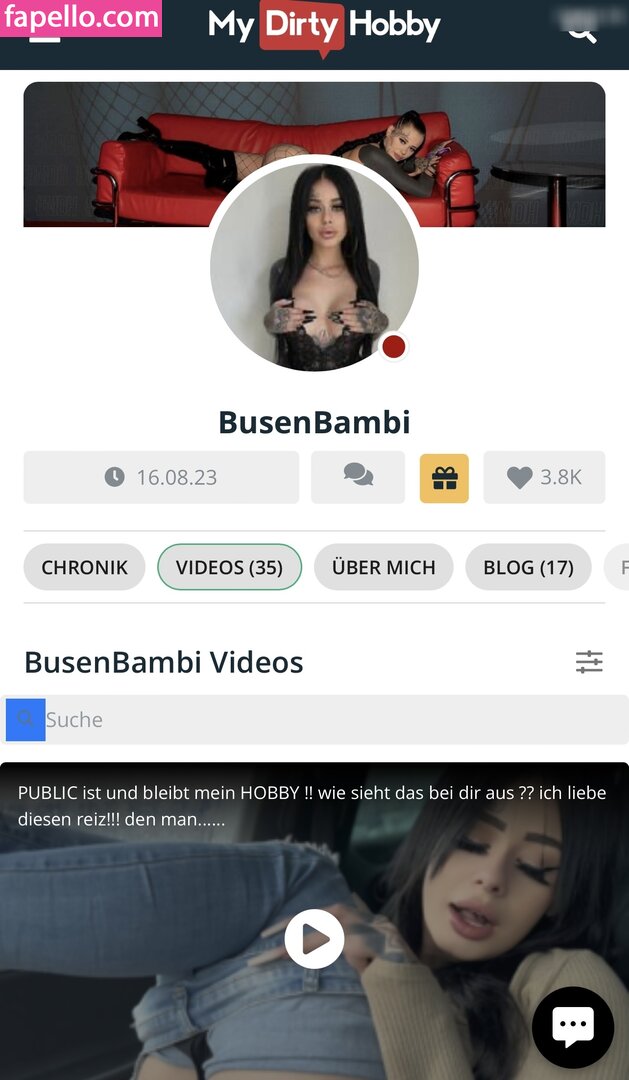Switch to the Chronik tab
This screenshot has height=1080, width=629.
[84, 567]
